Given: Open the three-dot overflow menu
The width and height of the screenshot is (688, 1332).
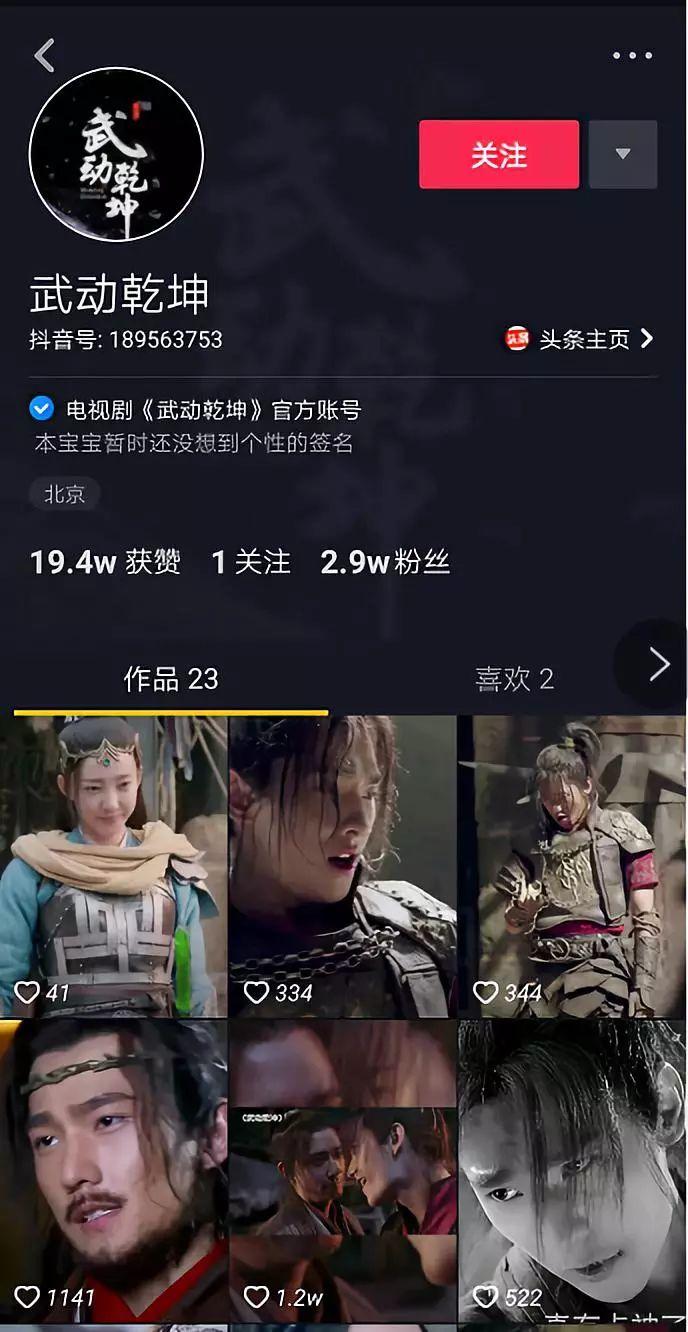Looking at the screenshot, I should (x=632, y=56).
